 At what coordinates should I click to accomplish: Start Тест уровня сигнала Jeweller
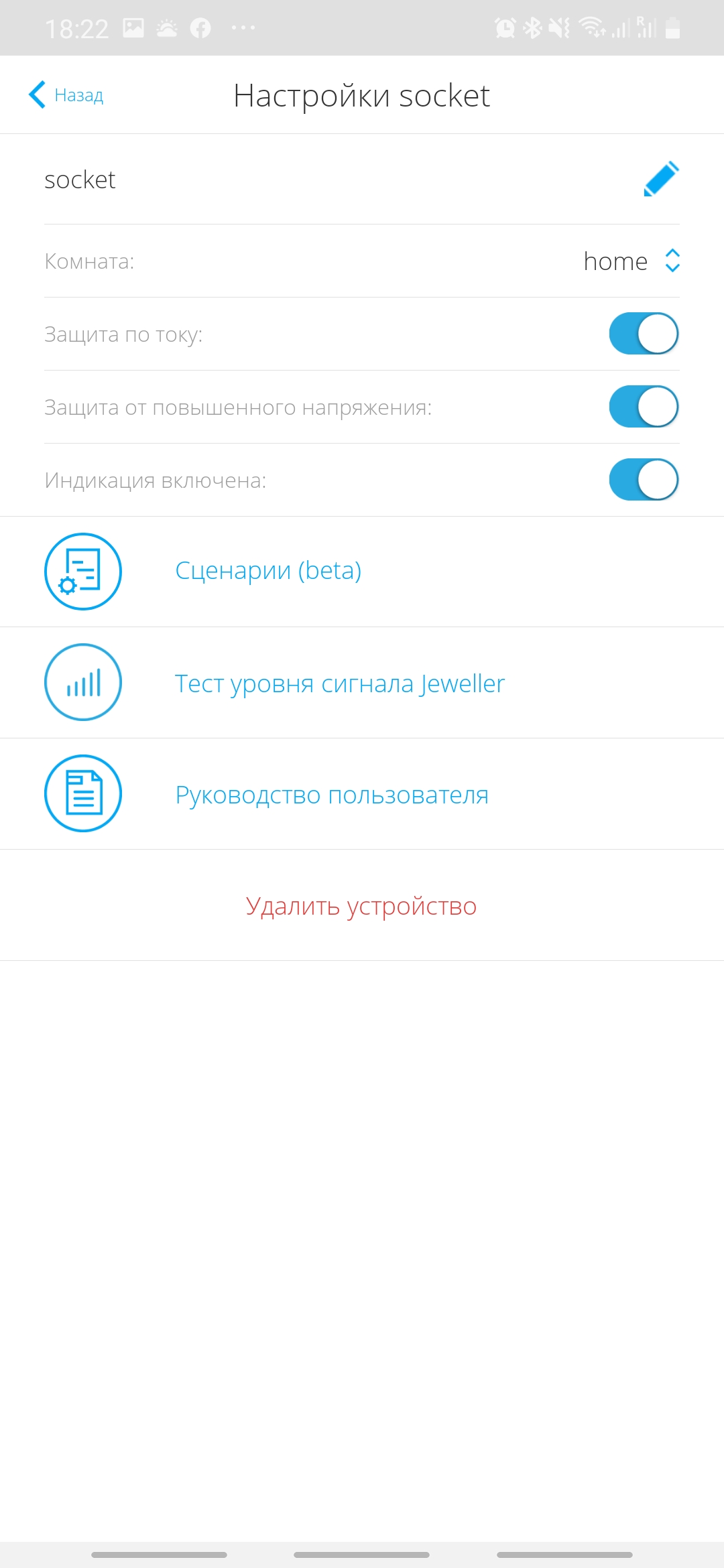coord(339,683)
